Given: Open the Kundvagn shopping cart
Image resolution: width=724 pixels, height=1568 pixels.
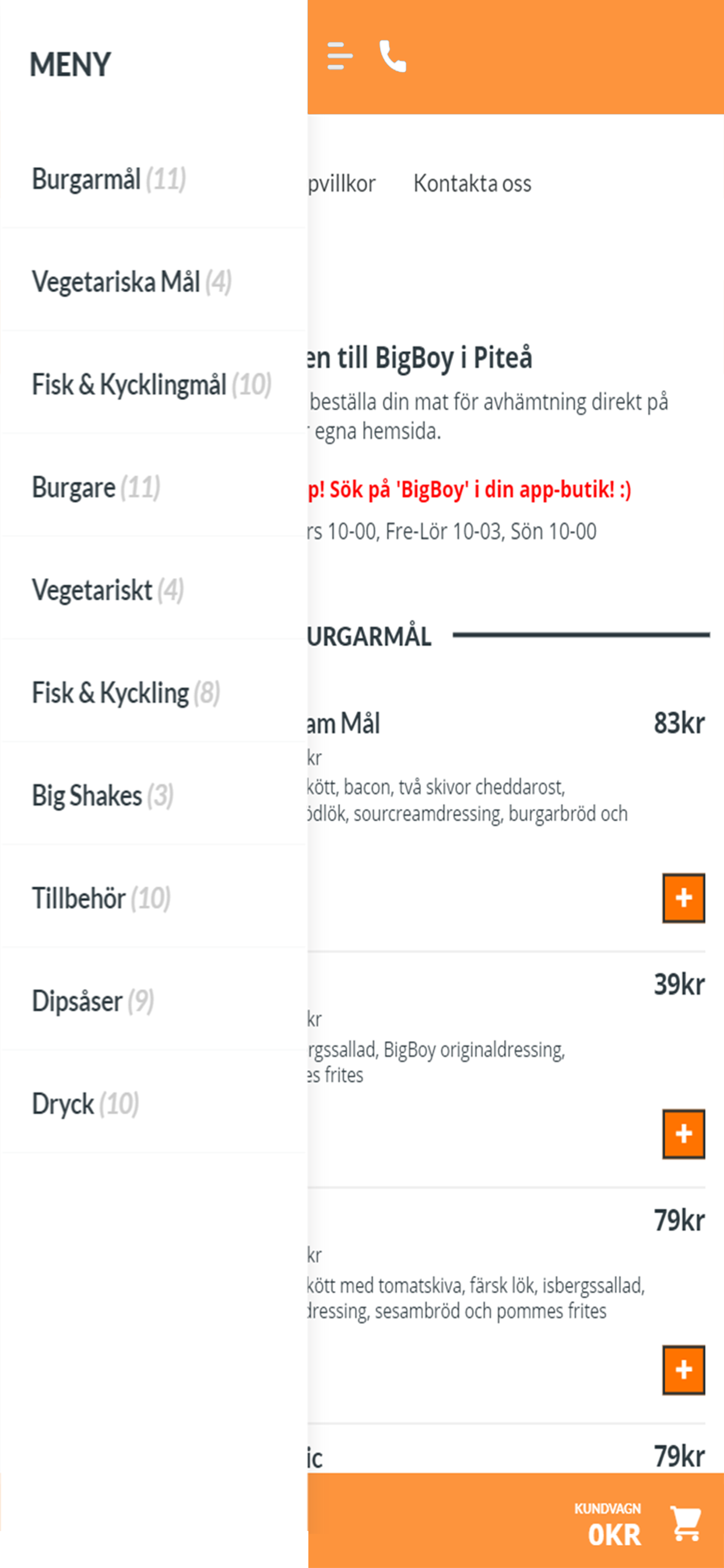Looking at the screenshot, I should pyautogui.click(x=638, y=1525).
